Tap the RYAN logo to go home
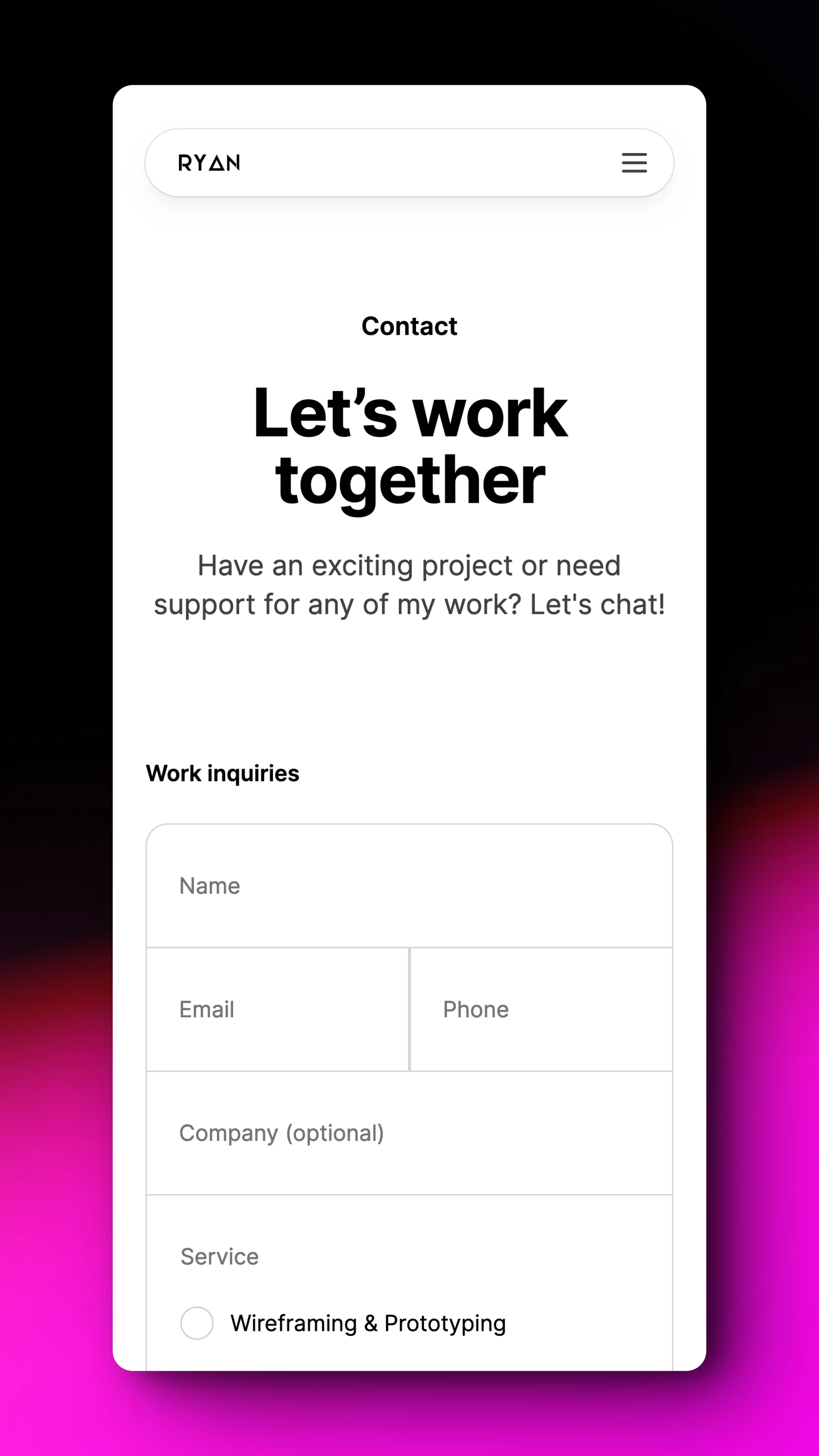 click(209, 163)
